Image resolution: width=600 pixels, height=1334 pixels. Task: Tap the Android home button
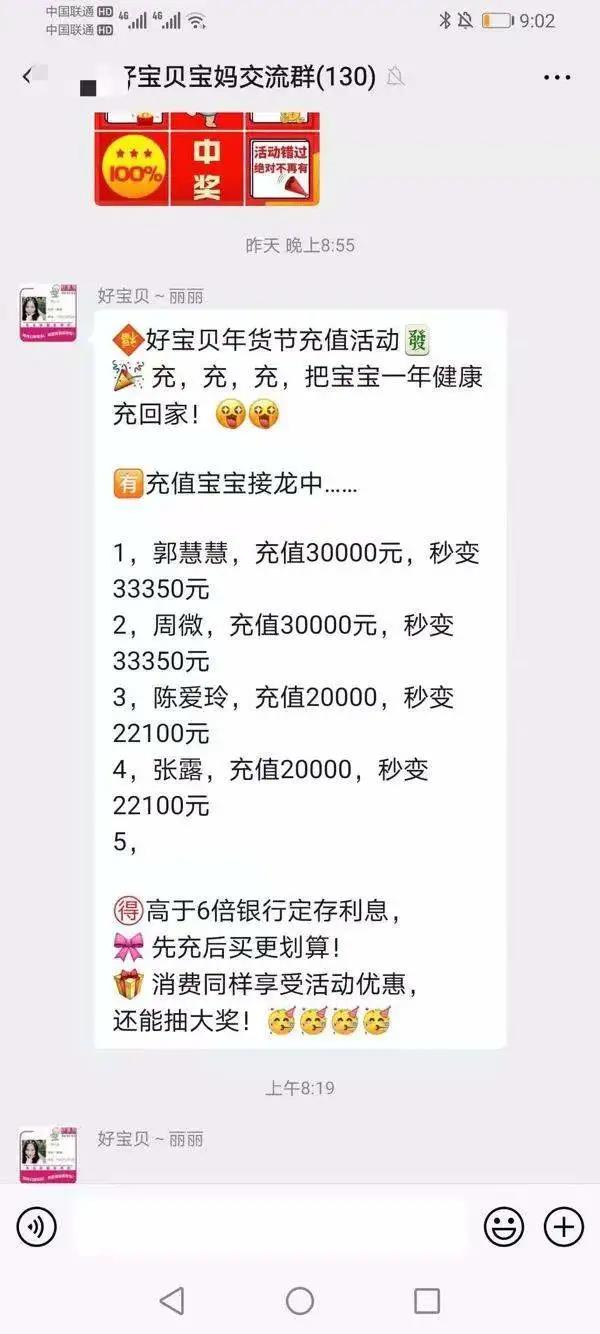[300, 1300]
